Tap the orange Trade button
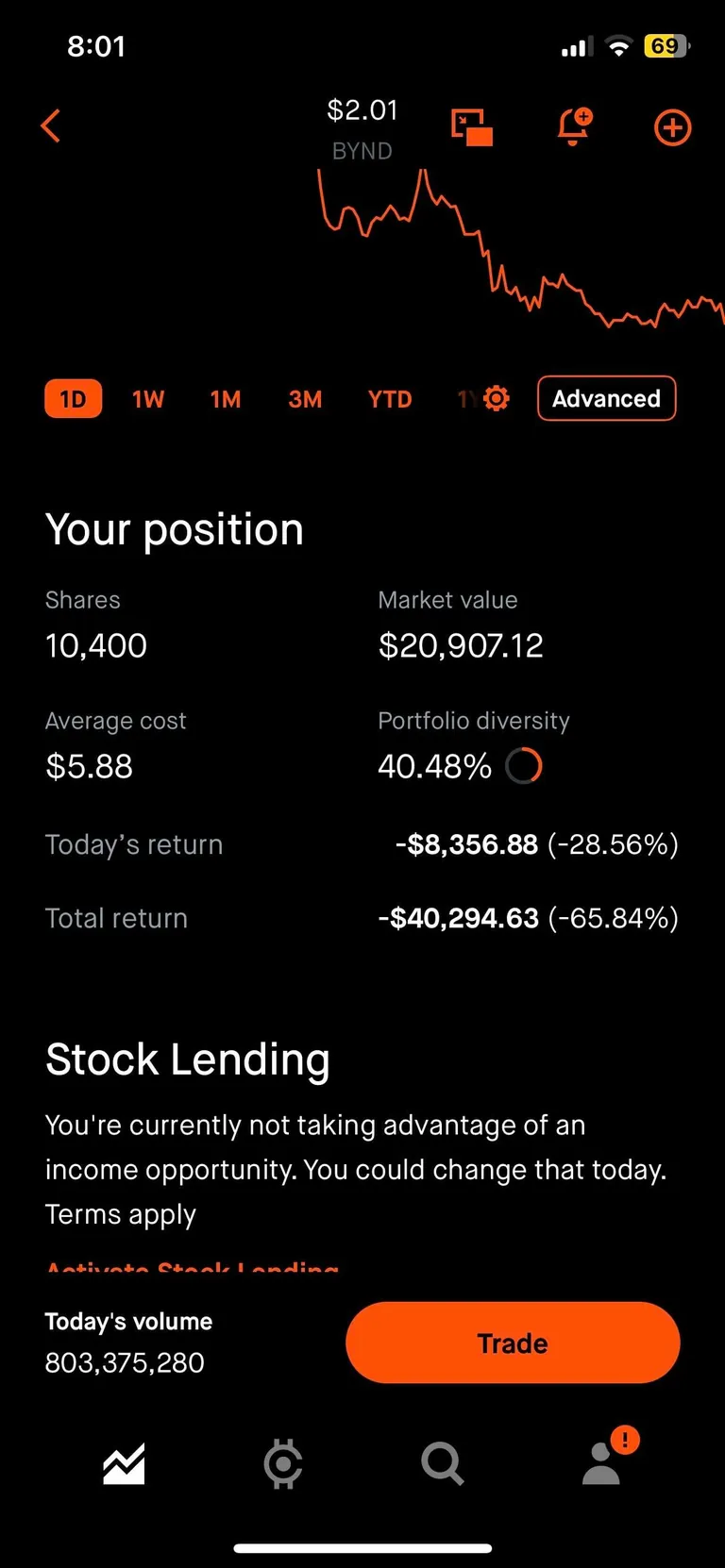This screenshot has width=725, height=1568. pyautogui.click(x=513, y=1343)
